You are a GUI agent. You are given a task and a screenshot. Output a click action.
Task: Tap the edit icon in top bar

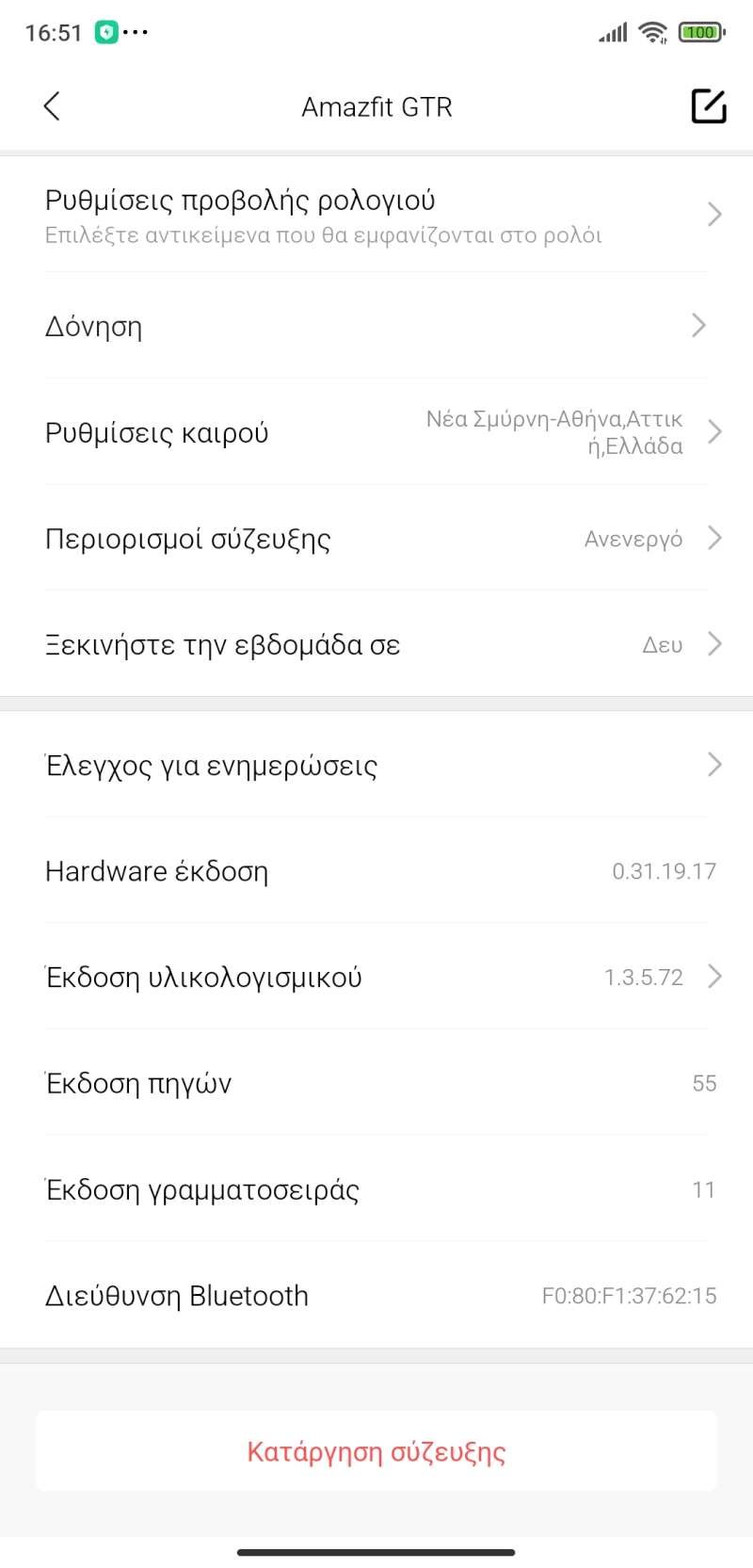pyautogui.click(x=708, y=106)
